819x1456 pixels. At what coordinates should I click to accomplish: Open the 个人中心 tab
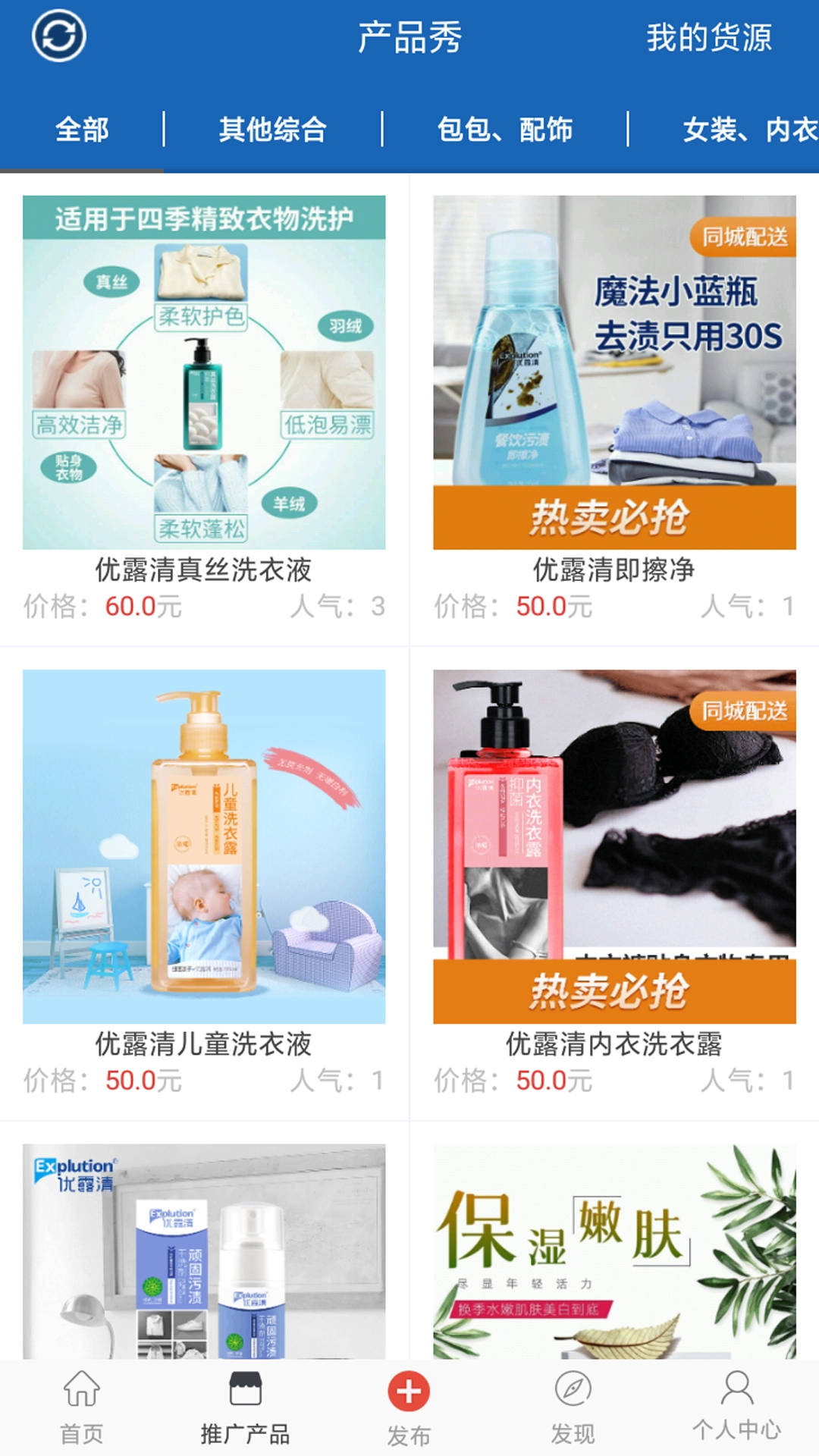point(736,1407)
